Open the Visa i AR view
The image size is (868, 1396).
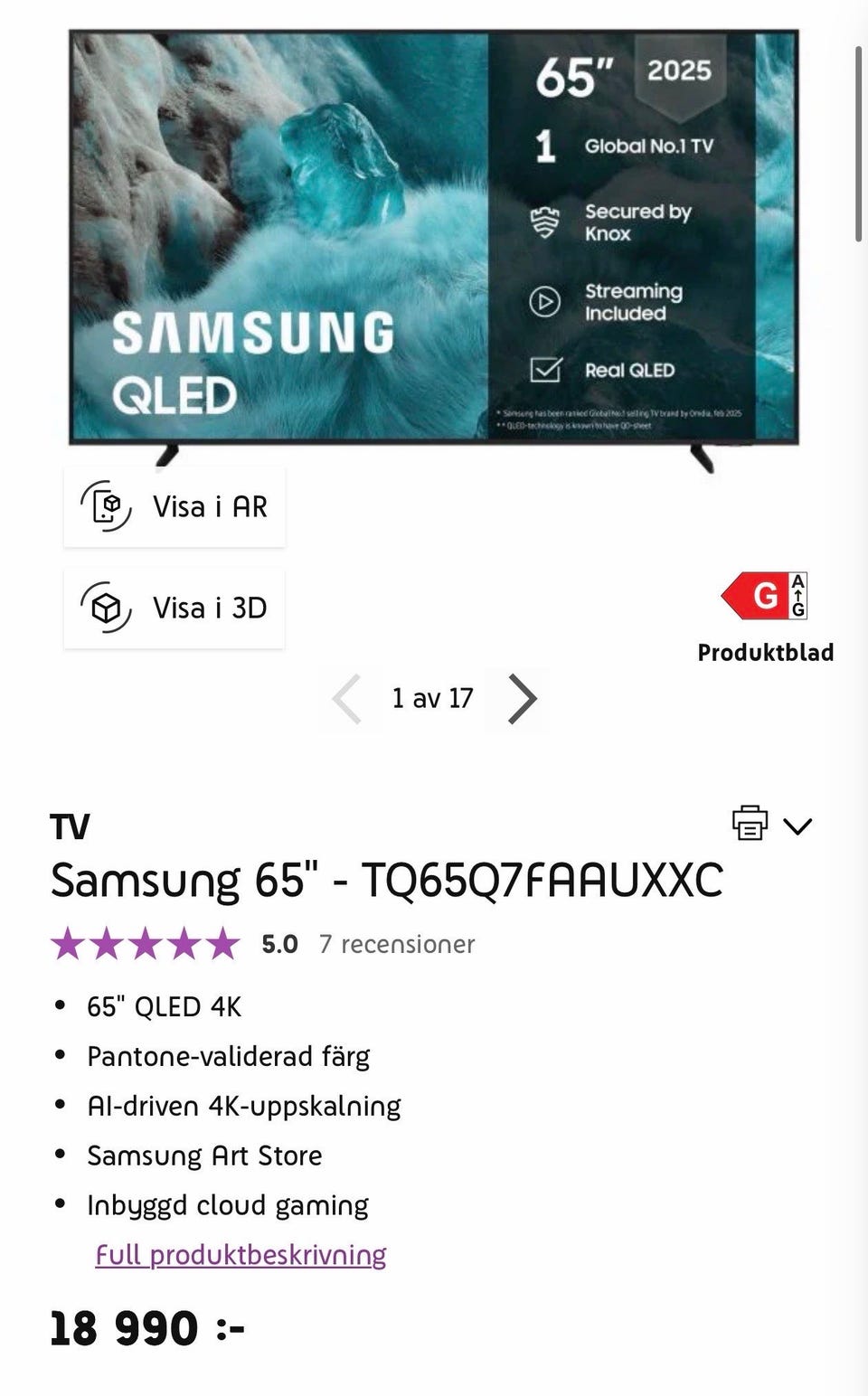pos(175,506)
